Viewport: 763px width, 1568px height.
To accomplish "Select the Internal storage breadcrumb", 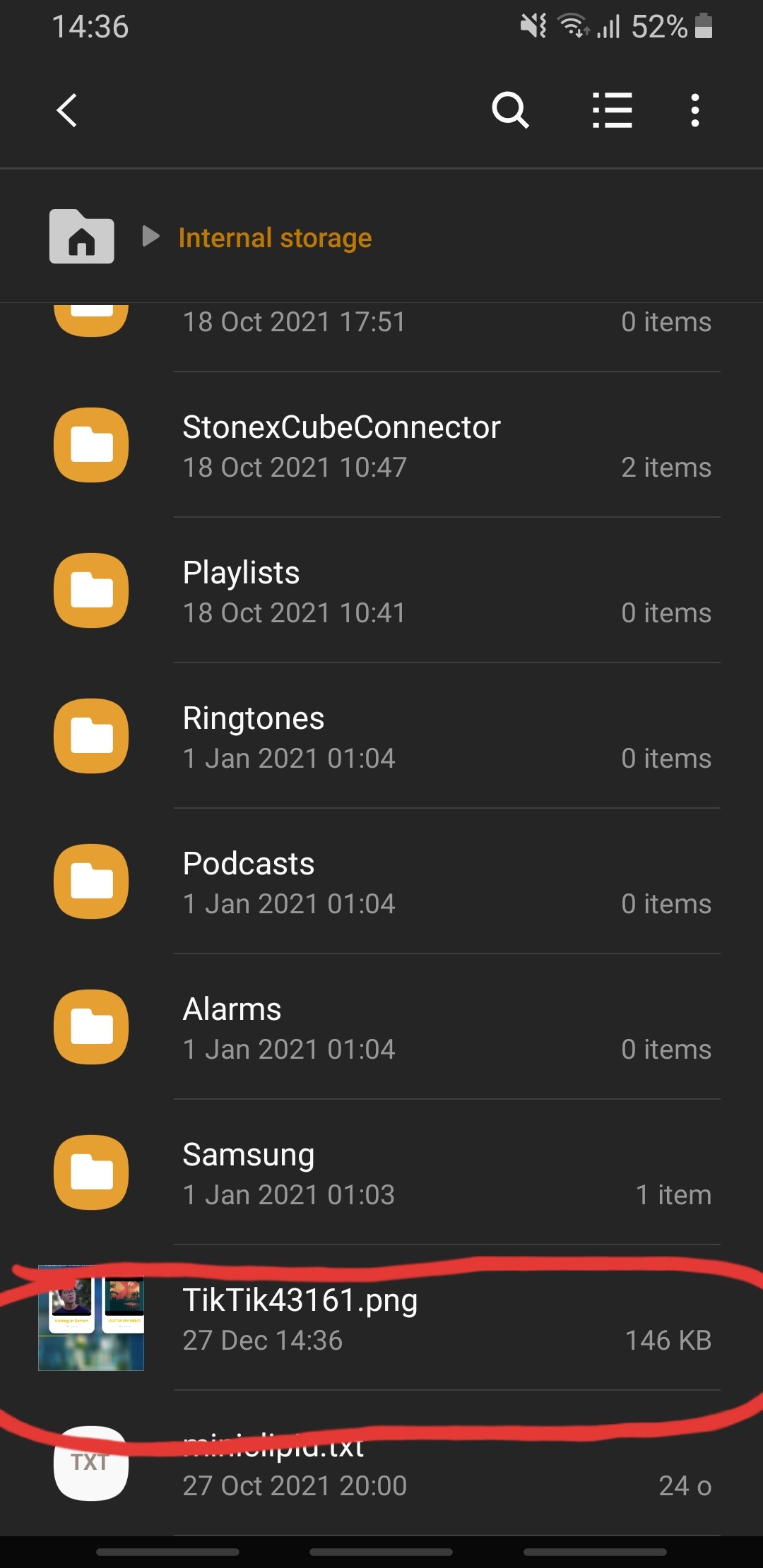I will [275, 238].
